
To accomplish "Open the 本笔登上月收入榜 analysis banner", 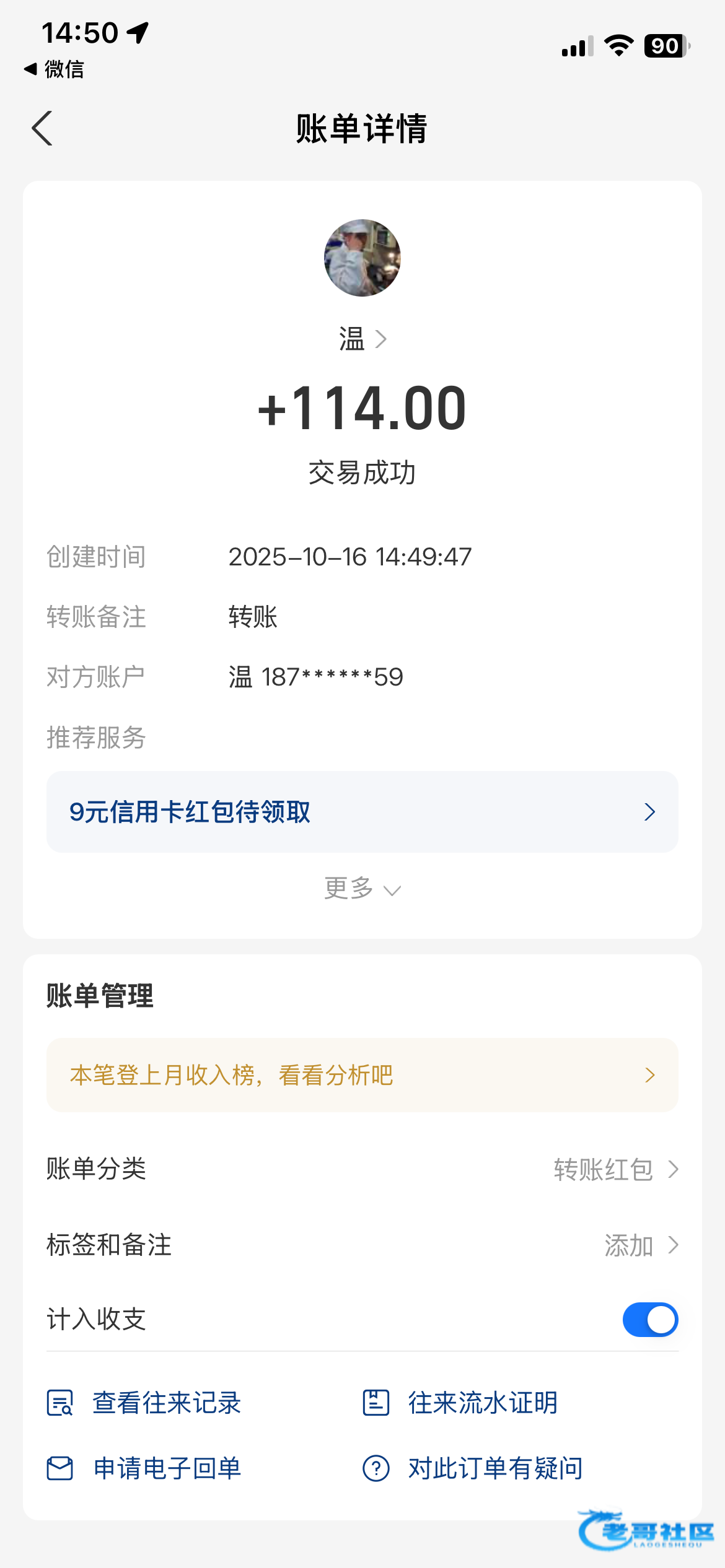I will click(362, 1075).
